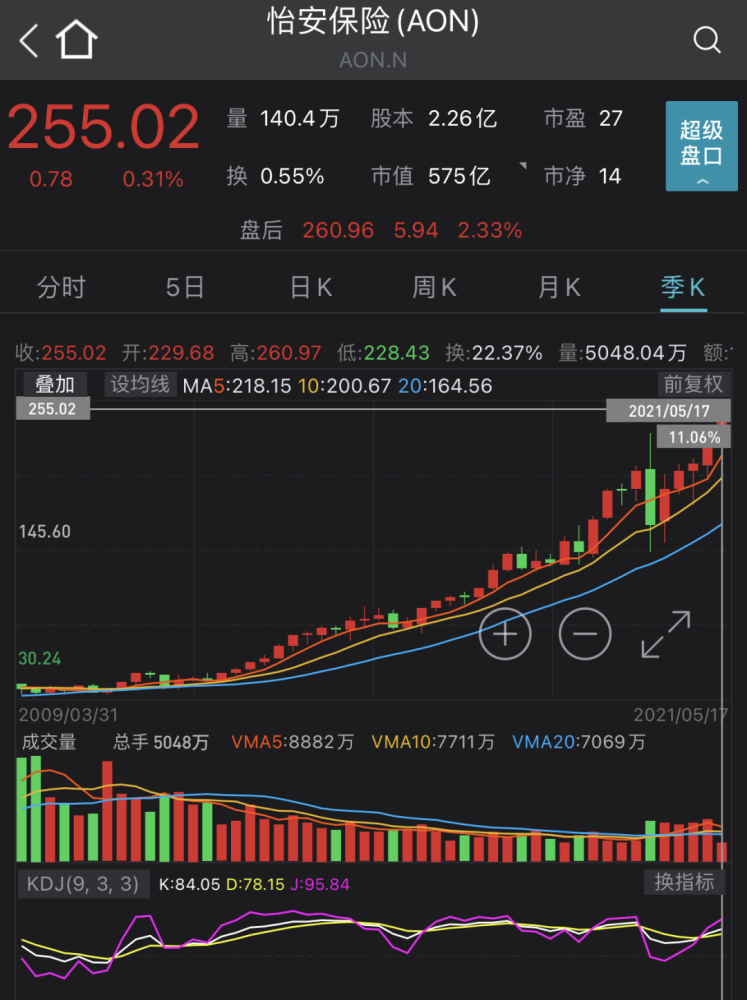Go back using the left arrow
747x1000 pixels.
tap(27, 41)
